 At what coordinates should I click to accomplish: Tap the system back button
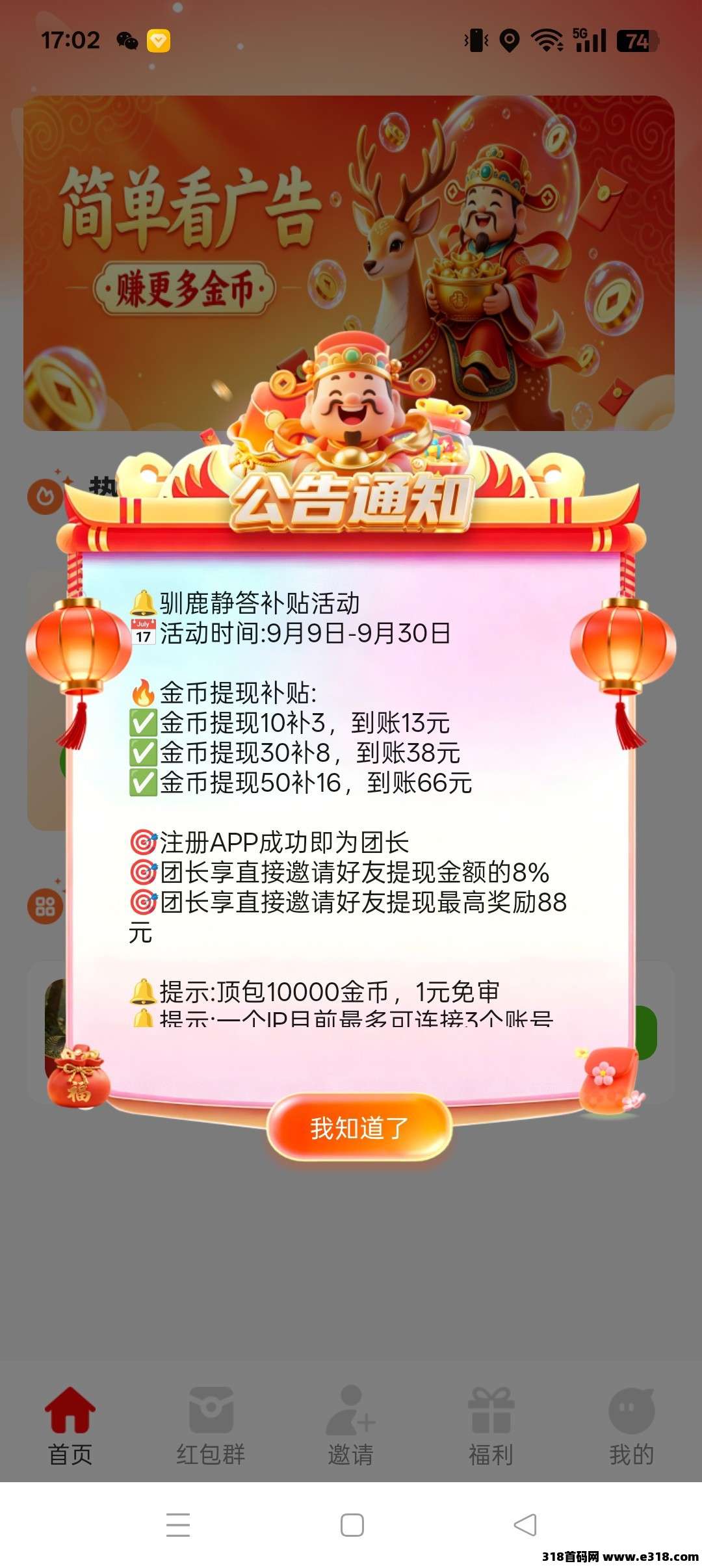[525, 1525]
